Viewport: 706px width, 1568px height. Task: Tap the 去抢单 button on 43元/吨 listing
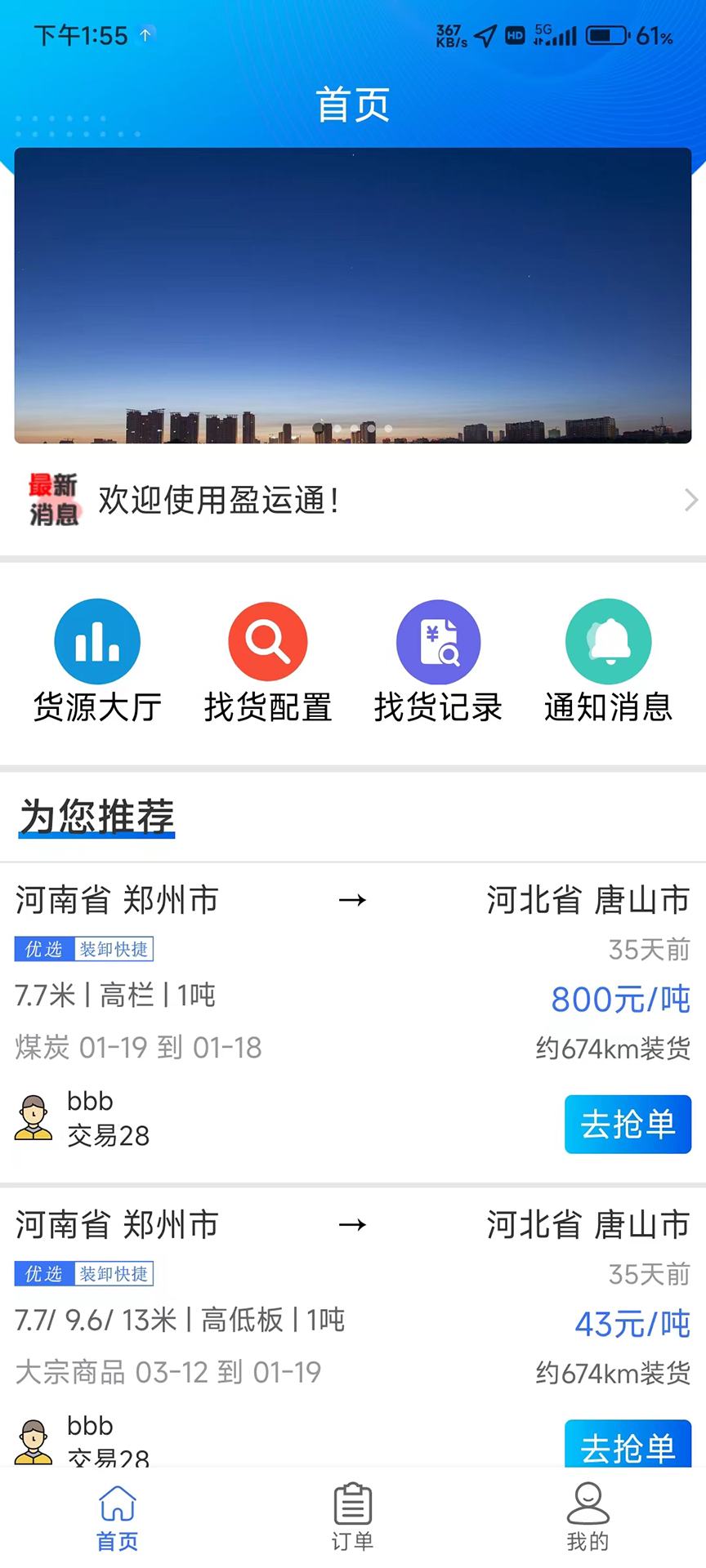pyautogui.click(x=628, y=1445)
